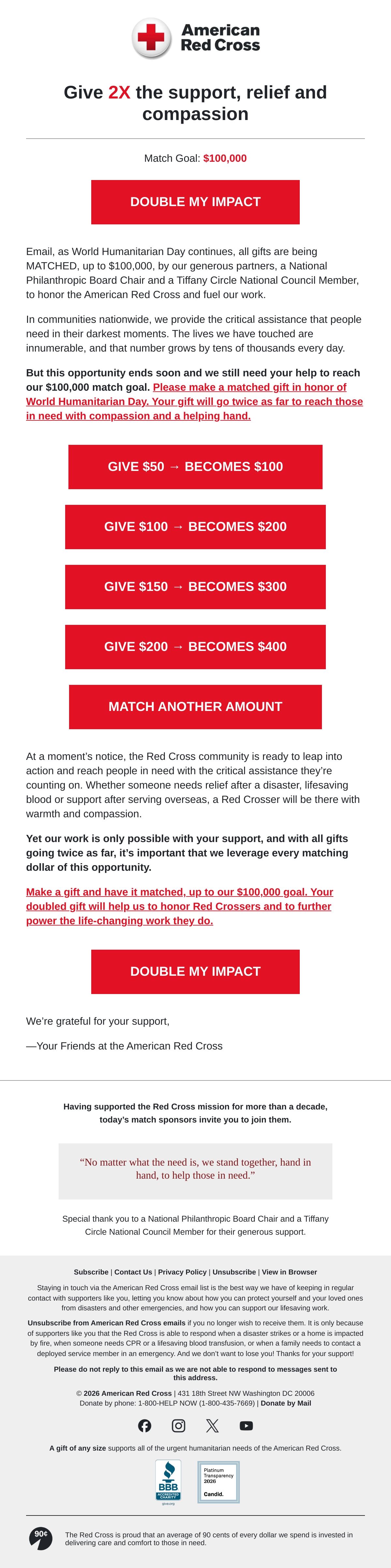Select Give $150 becomes $300
The image size is (391, 1568).
coord(195,587)
